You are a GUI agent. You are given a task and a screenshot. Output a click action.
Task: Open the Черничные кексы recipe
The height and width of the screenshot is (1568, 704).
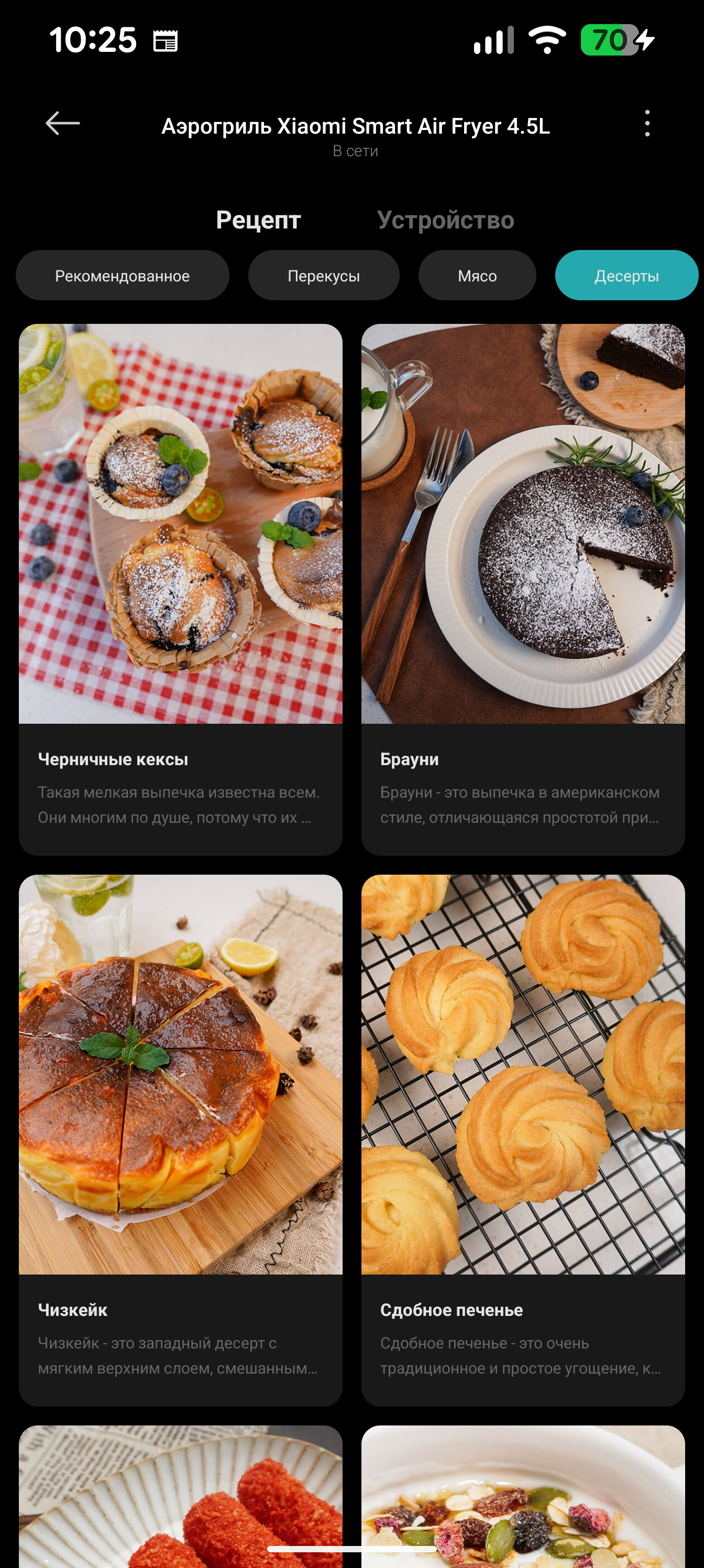tap(181, 589)
